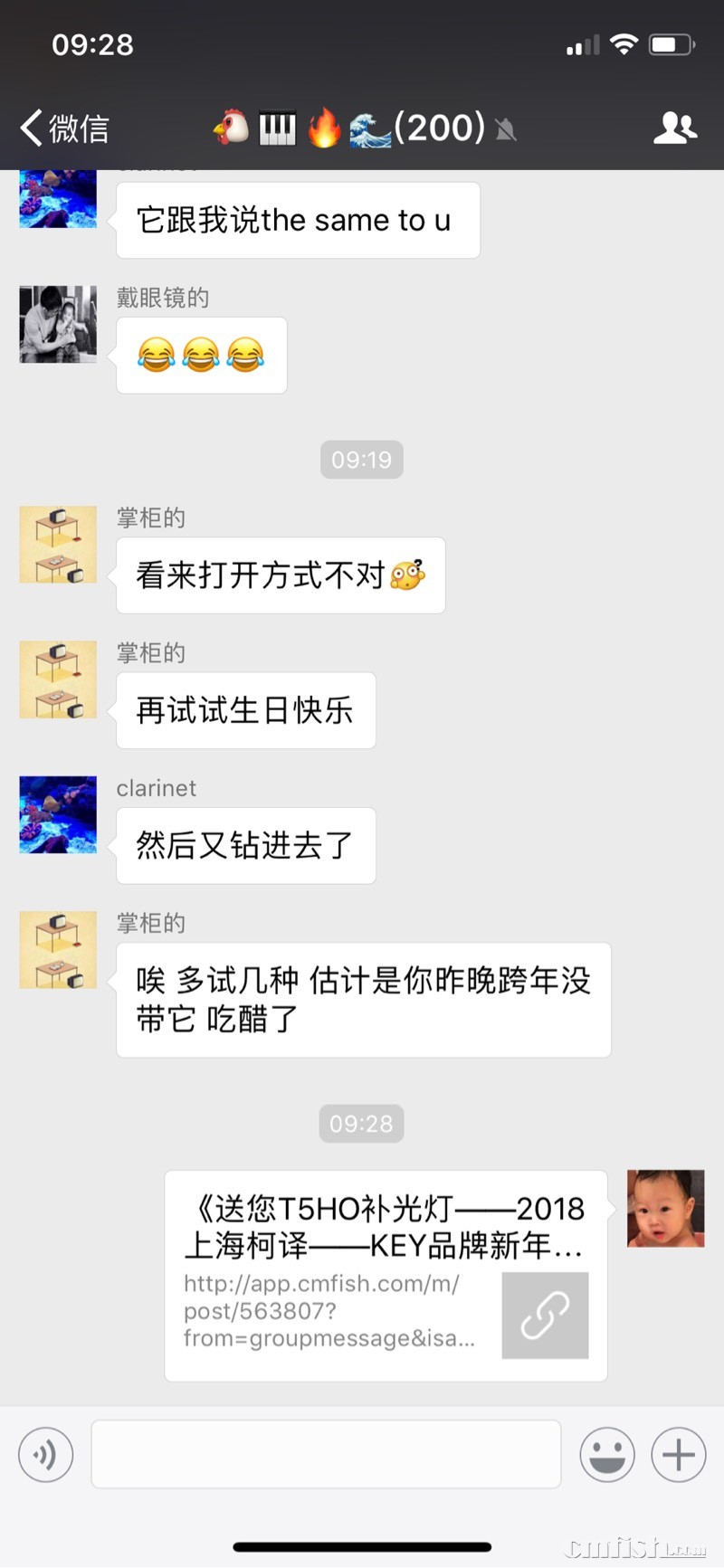Open the emoji sticker panel
The image size is (724, 1568).
point(606,1454)
